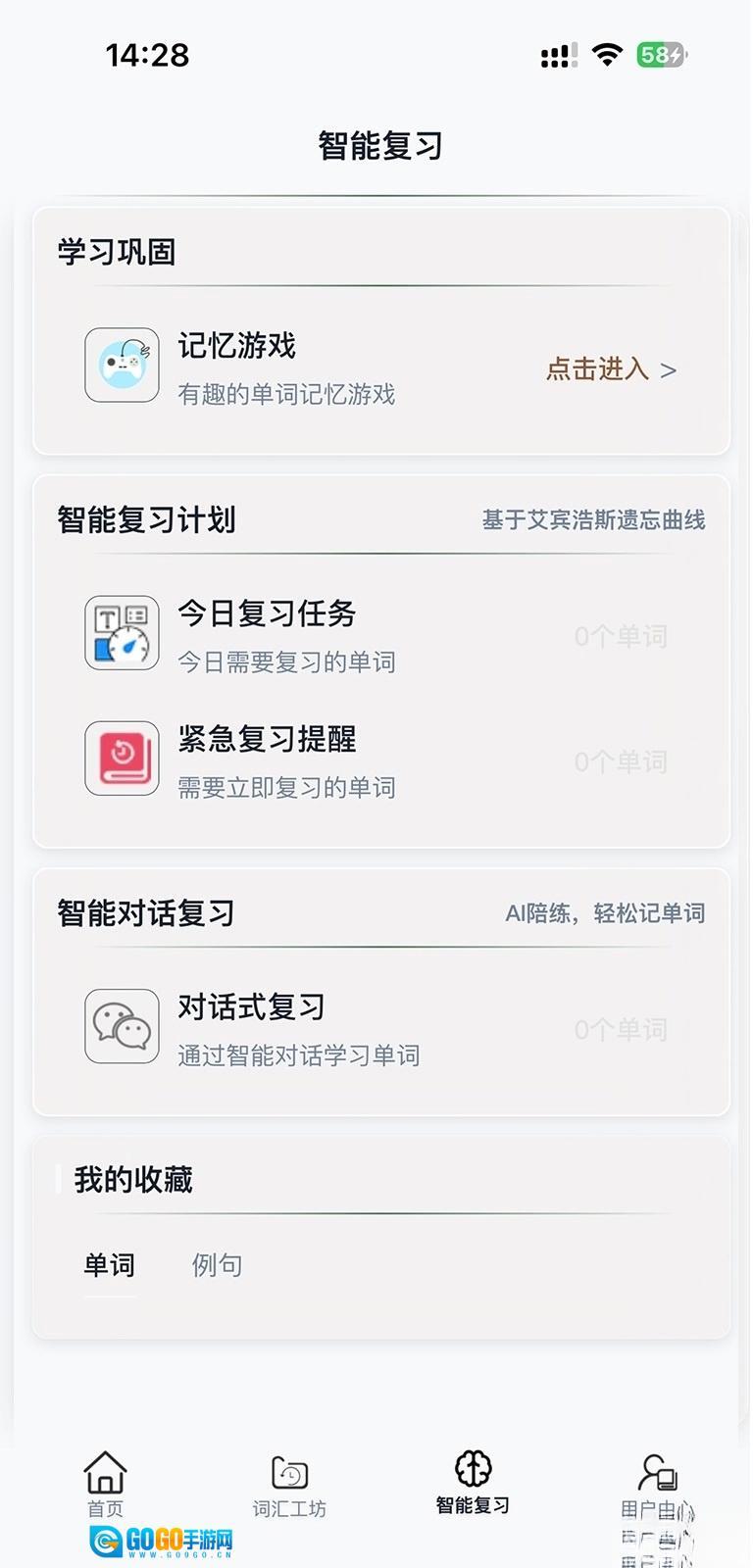
Task: Select the 0个单词 indicator beside 今日复习任务
Action: tap(621, 637)
